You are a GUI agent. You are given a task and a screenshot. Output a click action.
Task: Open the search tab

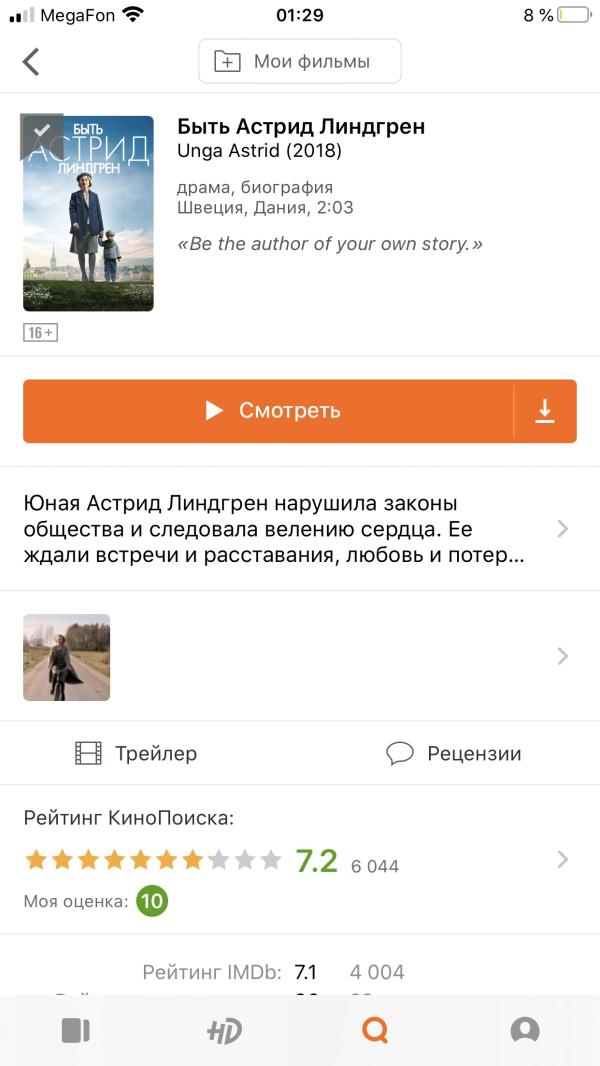point(375,1030)
